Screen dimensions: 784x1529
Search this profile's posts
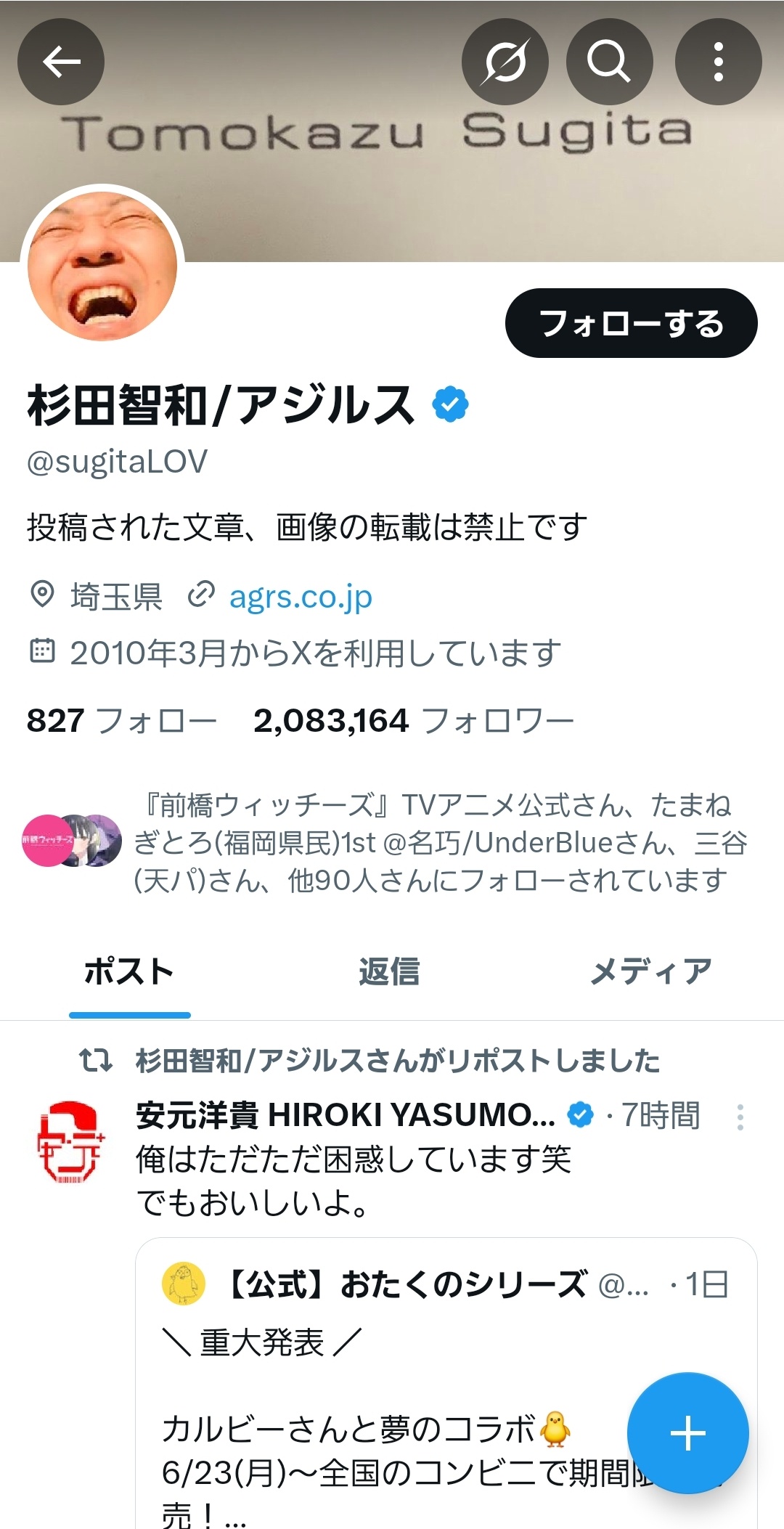tap(609, 62)
